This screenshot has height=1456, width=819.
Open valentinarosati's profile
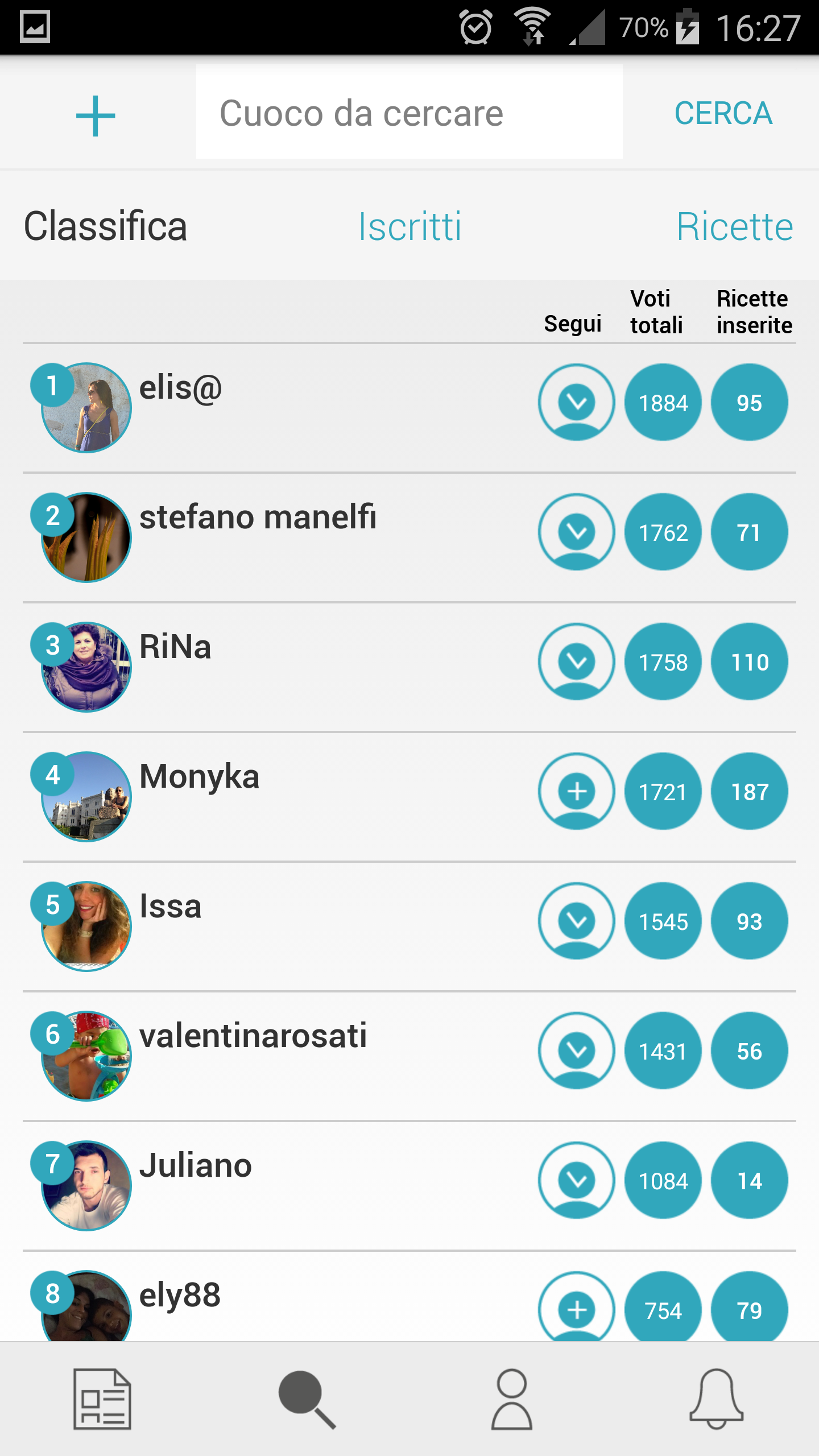tap(409, 1056)
